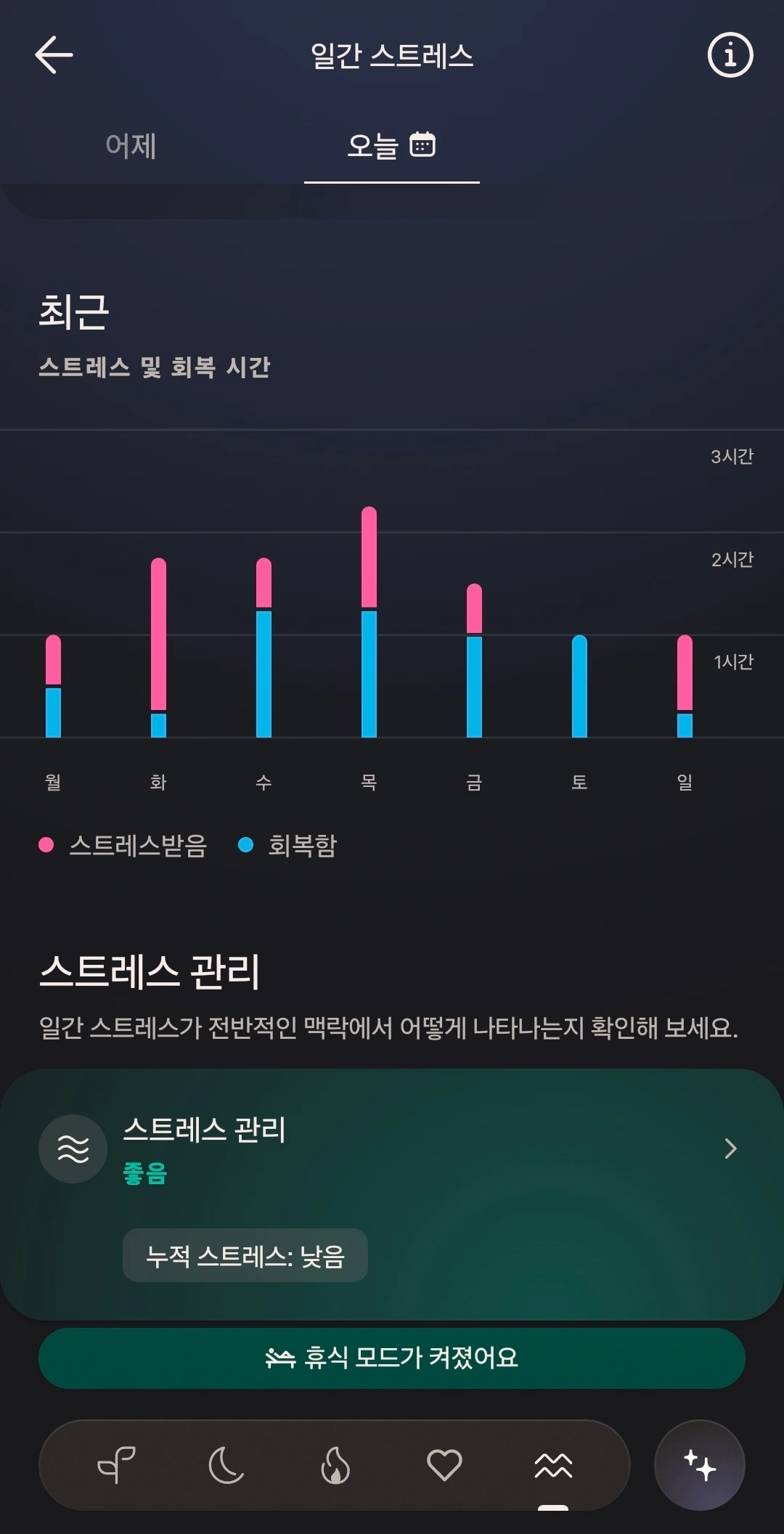Image resolution: width=784 pixels, height=1534 pixels.
Task: Select the stress waves tab
Action: (x=553, y=1466)
